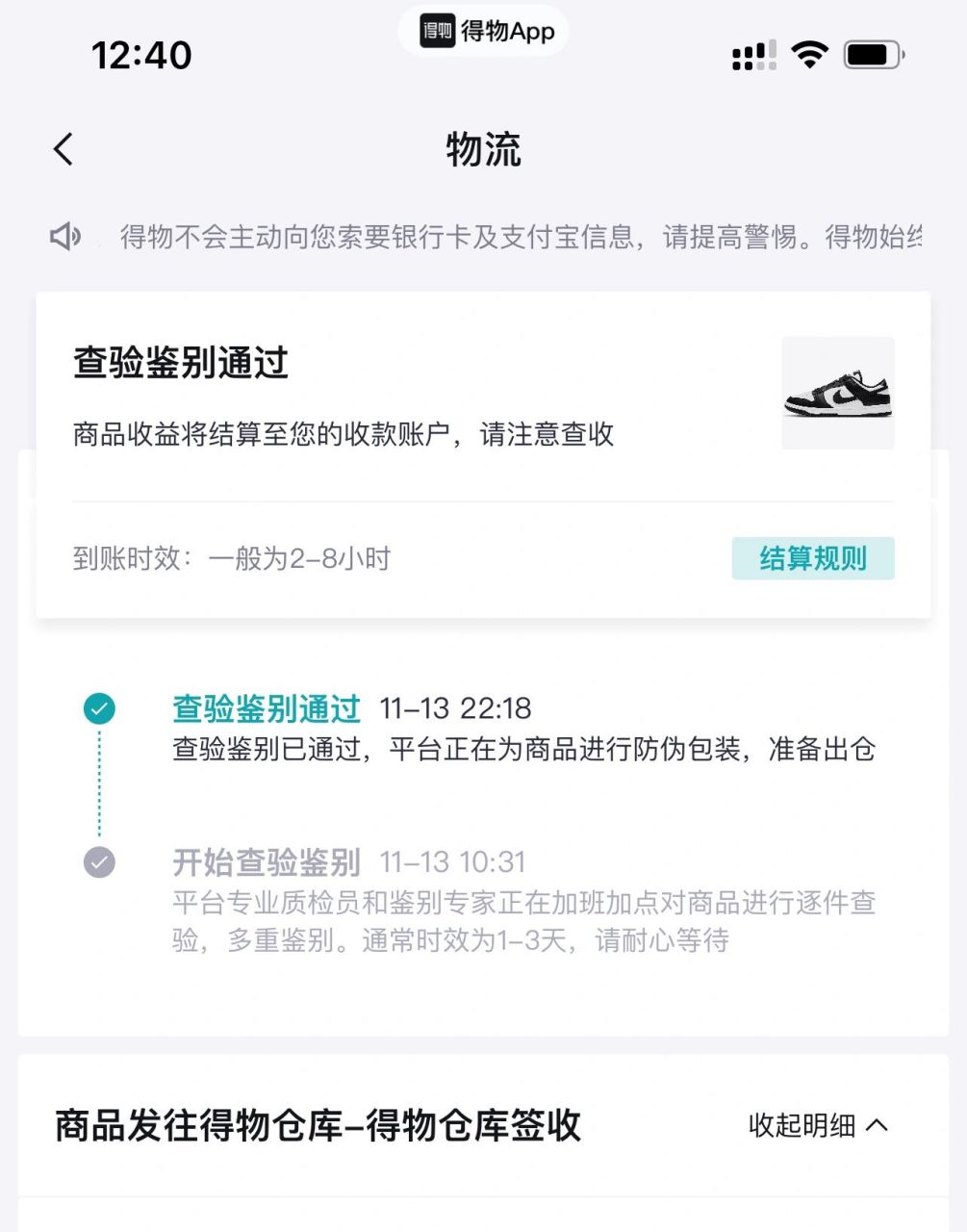
Task: Tap the gray checkmark beside 开始查验鉴别
Action: (99, 862)
